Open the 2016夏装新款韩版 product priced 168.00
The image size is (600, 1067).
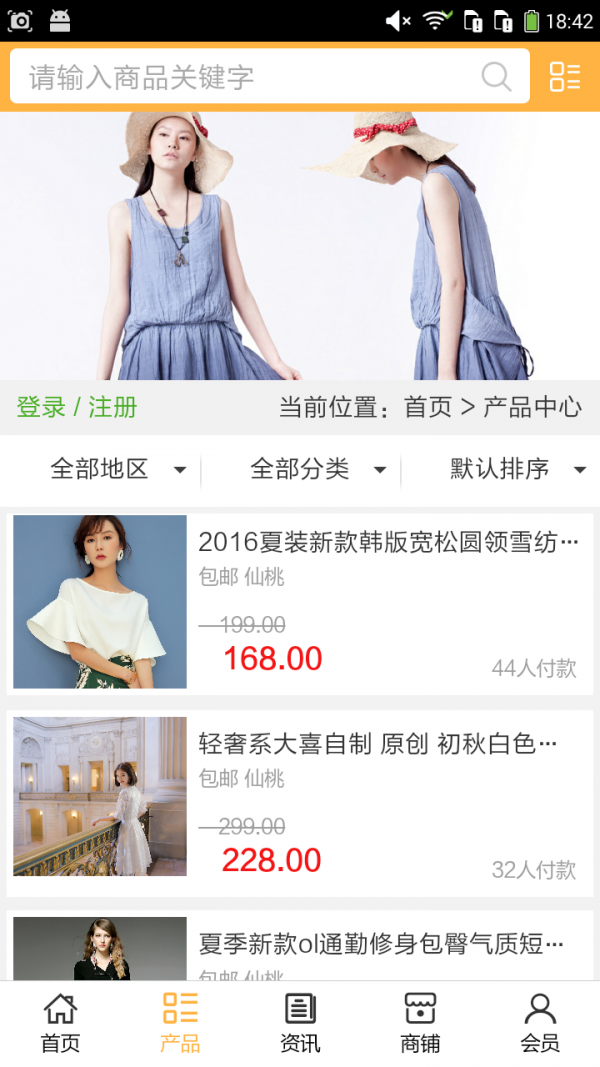point(300,602)
